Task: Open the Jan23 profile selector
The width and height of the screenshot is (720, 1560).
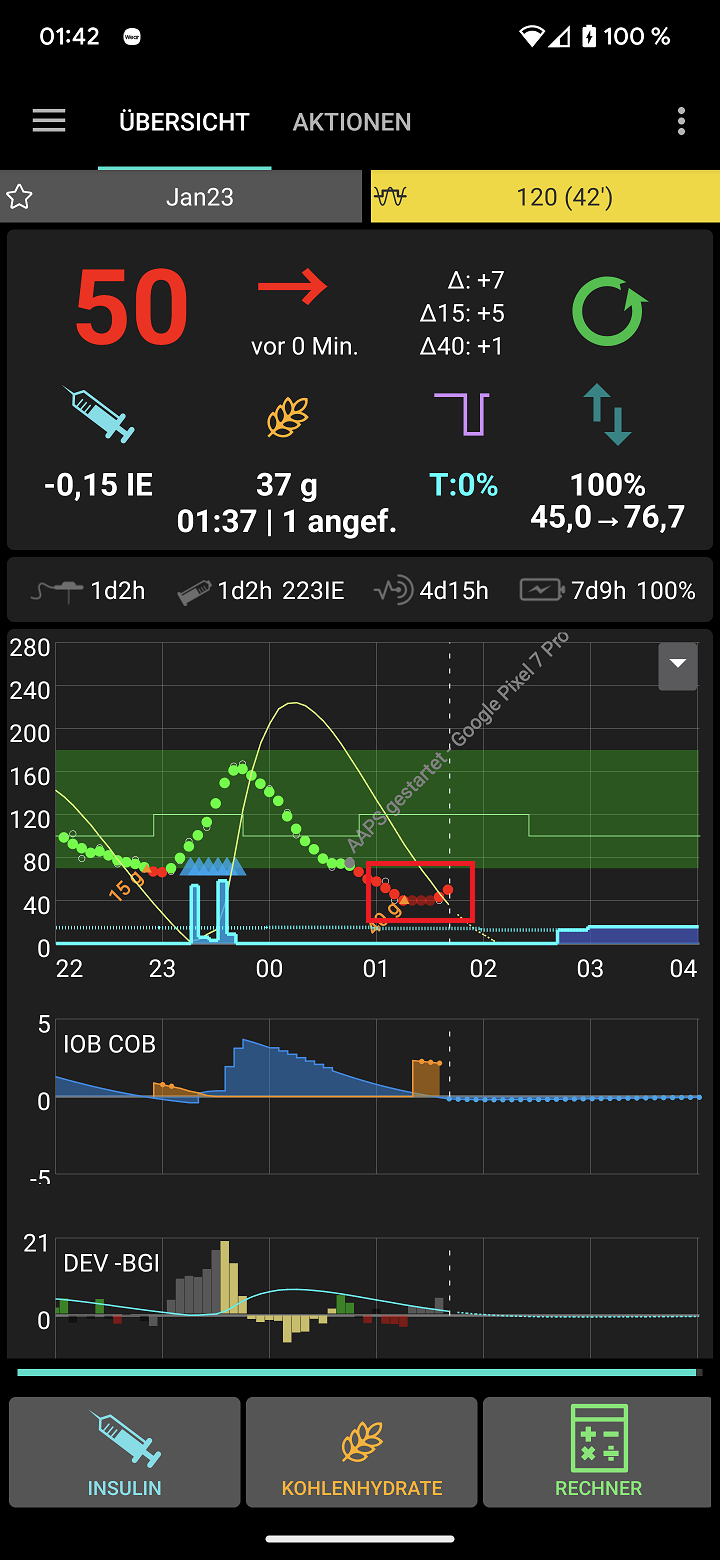Action: point(199,196)
